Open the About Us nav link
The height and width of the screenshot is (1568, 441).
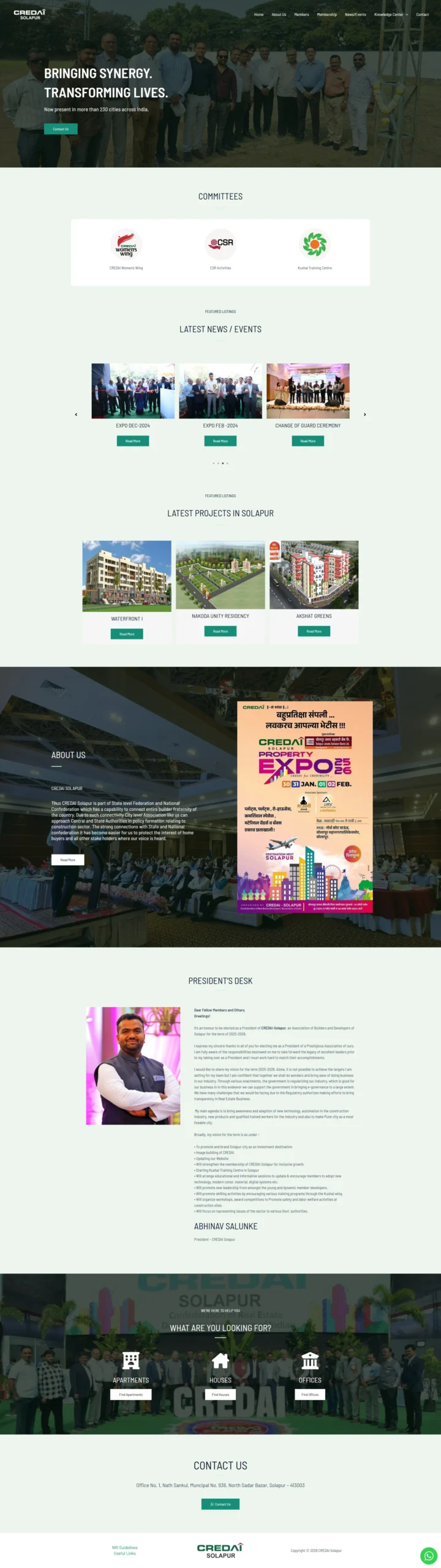tap(279, 15)
